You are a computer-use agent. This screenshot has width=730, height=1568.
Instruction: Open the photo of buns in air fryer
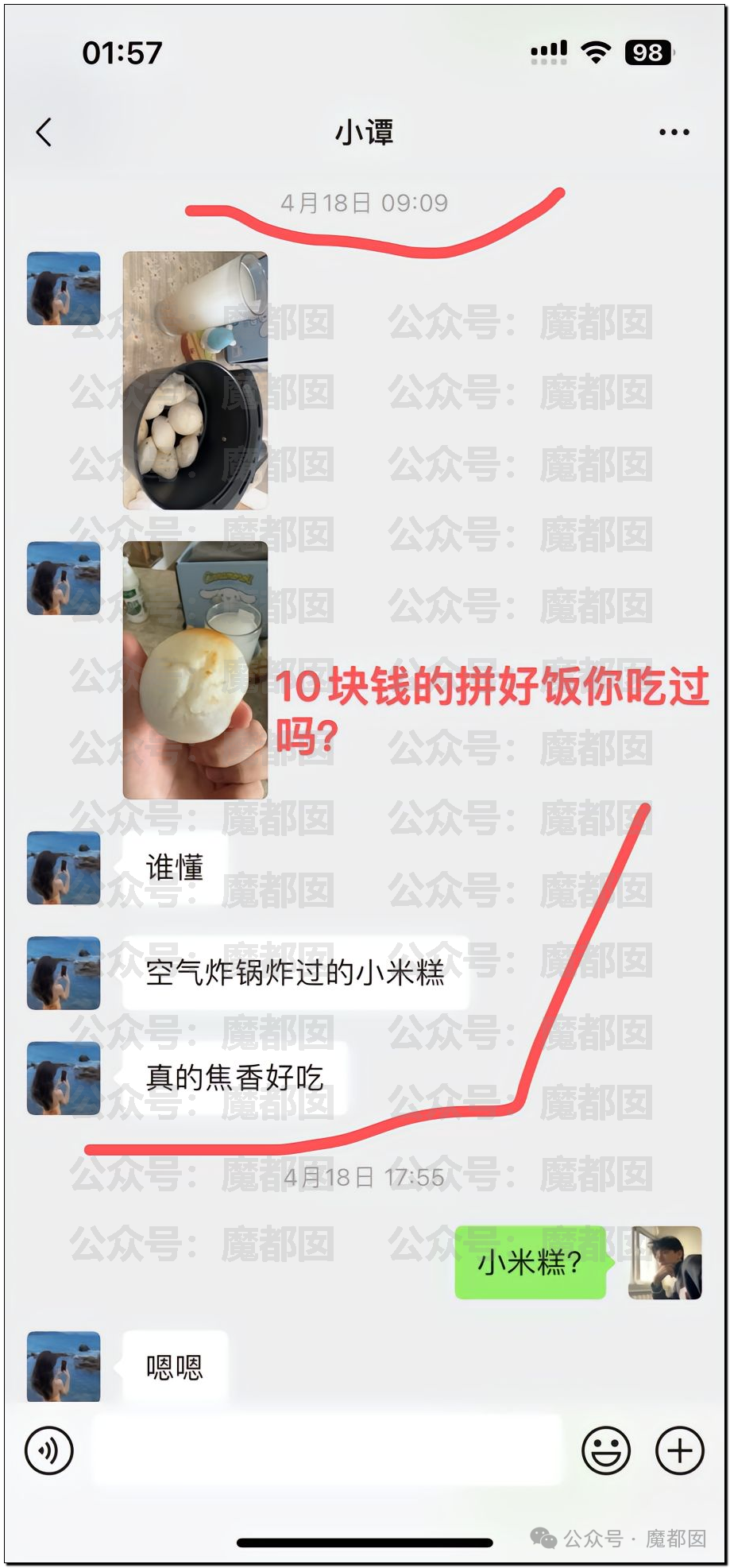(x=195, y=381)
